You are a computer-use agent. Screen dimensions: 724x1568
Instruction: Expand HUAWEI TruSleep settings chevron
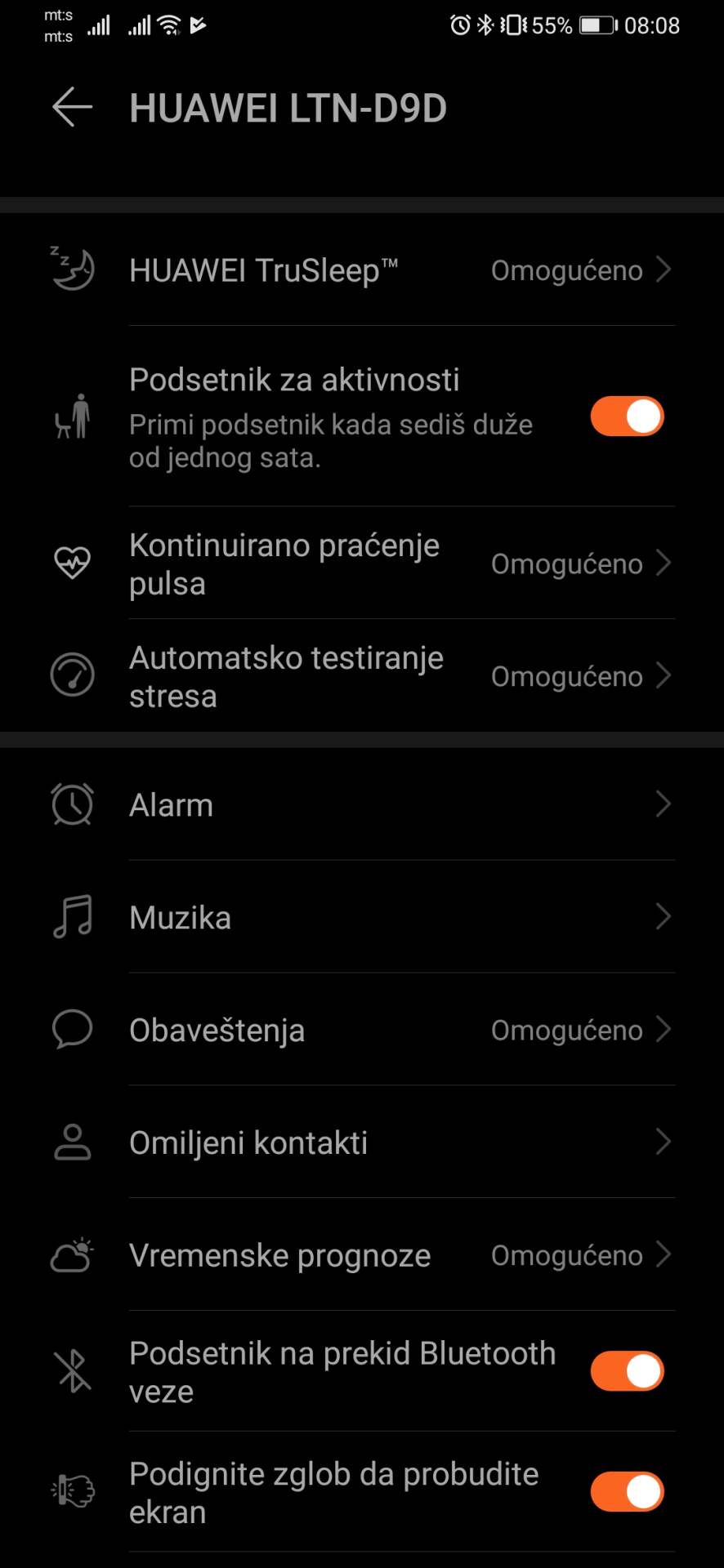tap(664, 269)
